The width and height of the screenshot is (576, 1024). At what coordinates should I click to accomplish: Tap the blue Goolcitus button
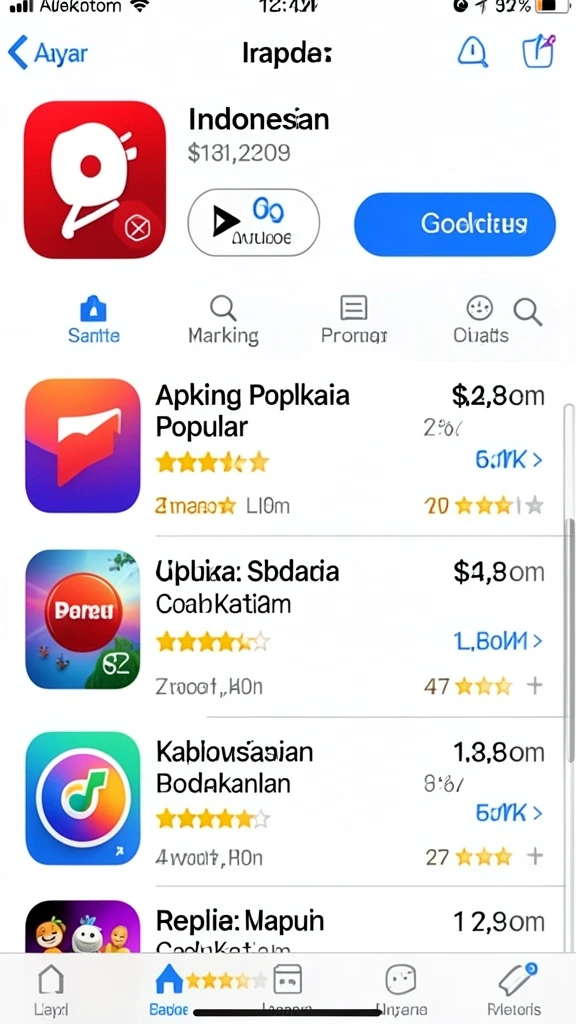coord(455,225)
